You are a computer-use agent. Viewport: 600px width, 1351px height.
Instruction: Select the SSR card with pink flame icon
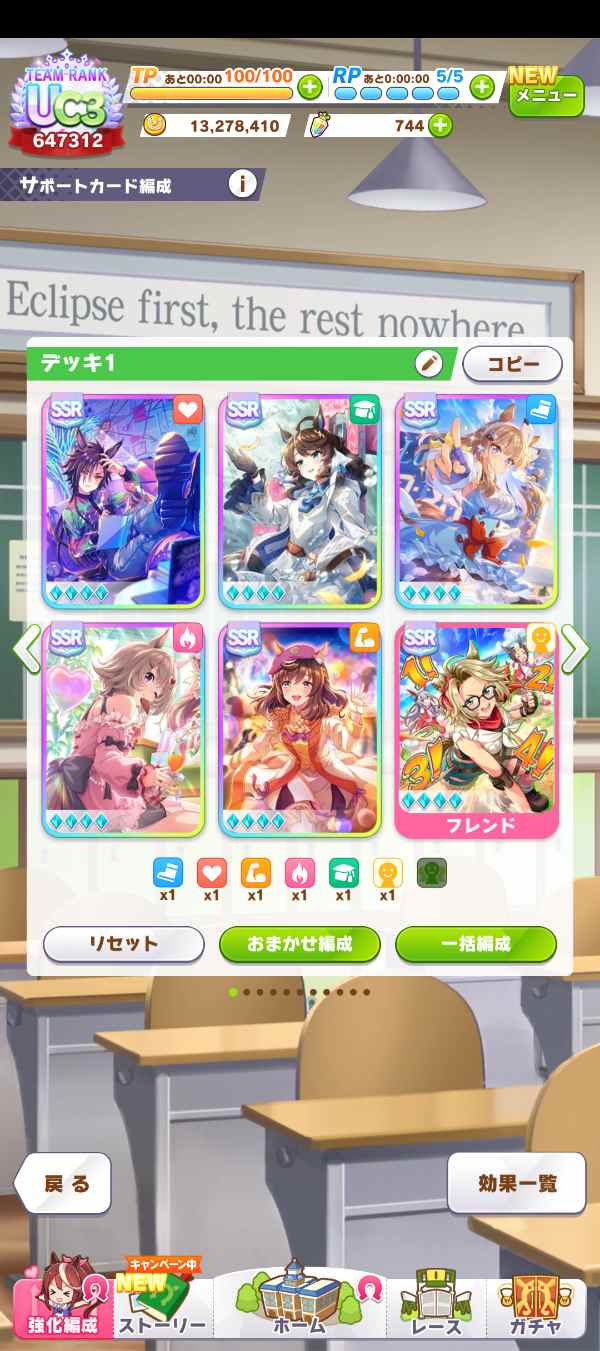click(x=124, y=728)
